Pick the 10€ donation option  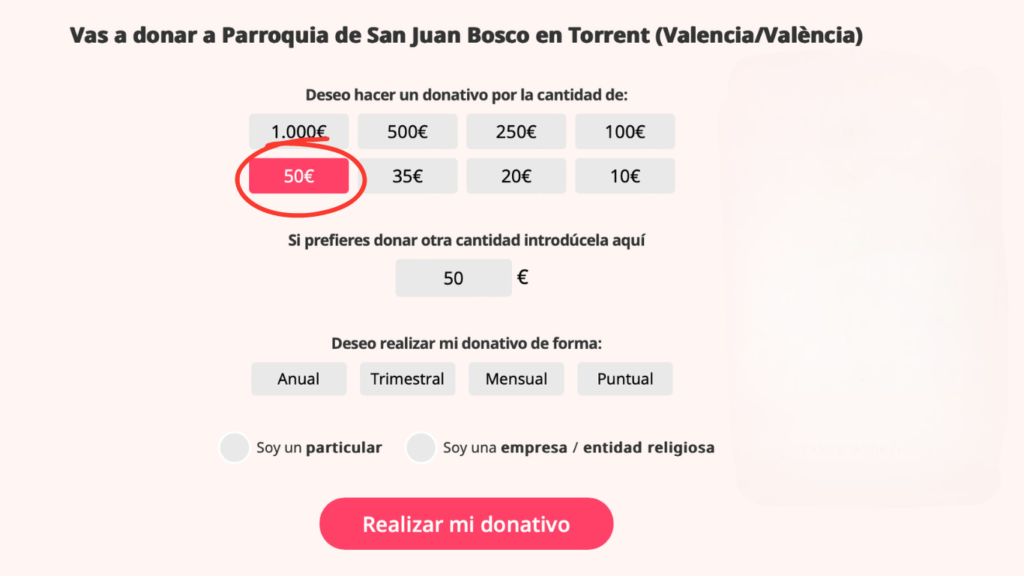click(625, 176)
